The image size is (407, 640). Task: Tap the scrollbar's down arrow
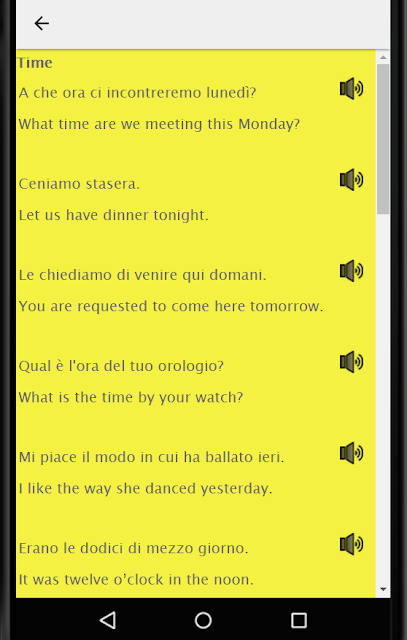tap(383, 589)
